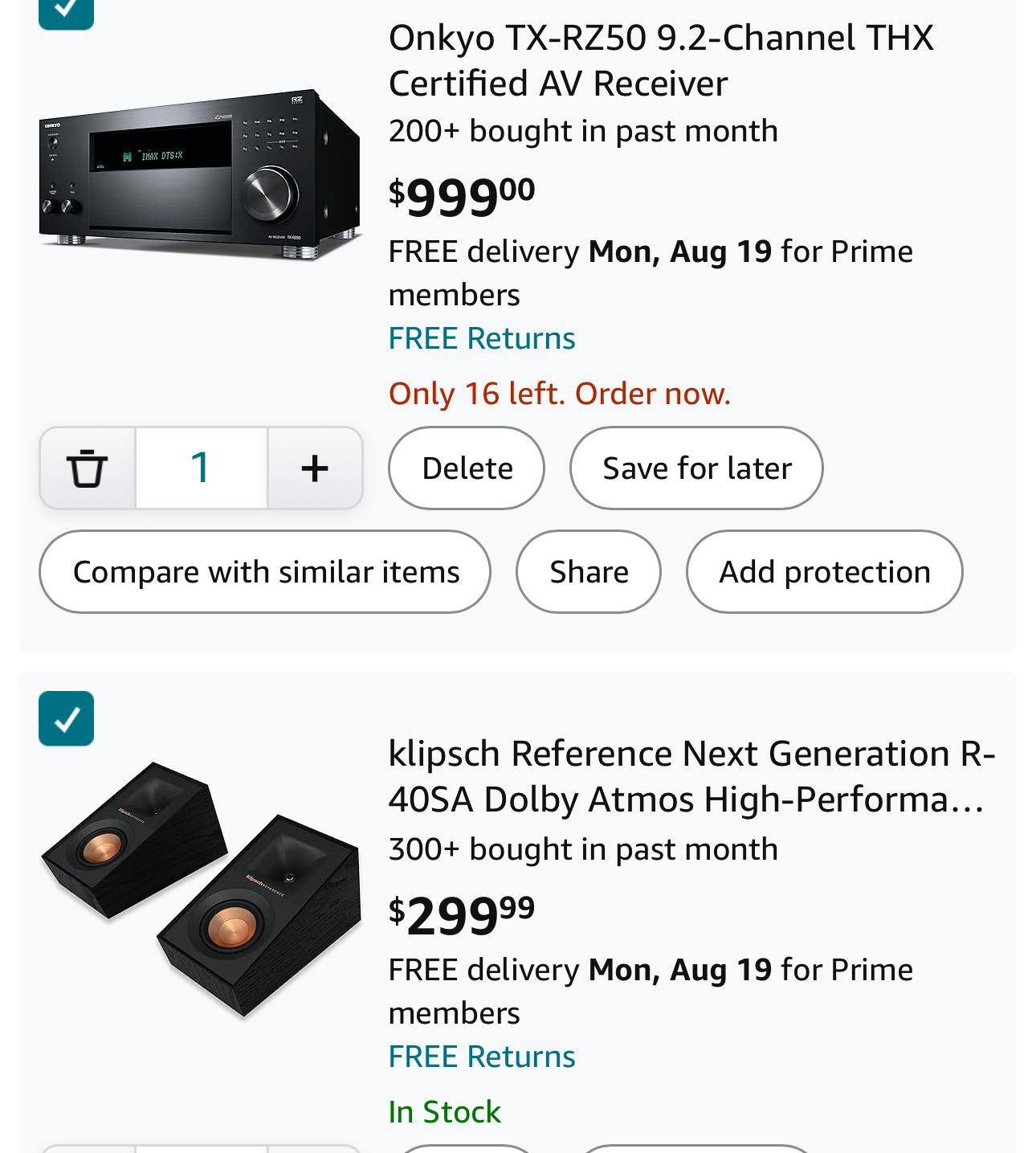Click the Only 16 left order notice
Viewport: 1036px width, 1153px height.
[559, 394]
